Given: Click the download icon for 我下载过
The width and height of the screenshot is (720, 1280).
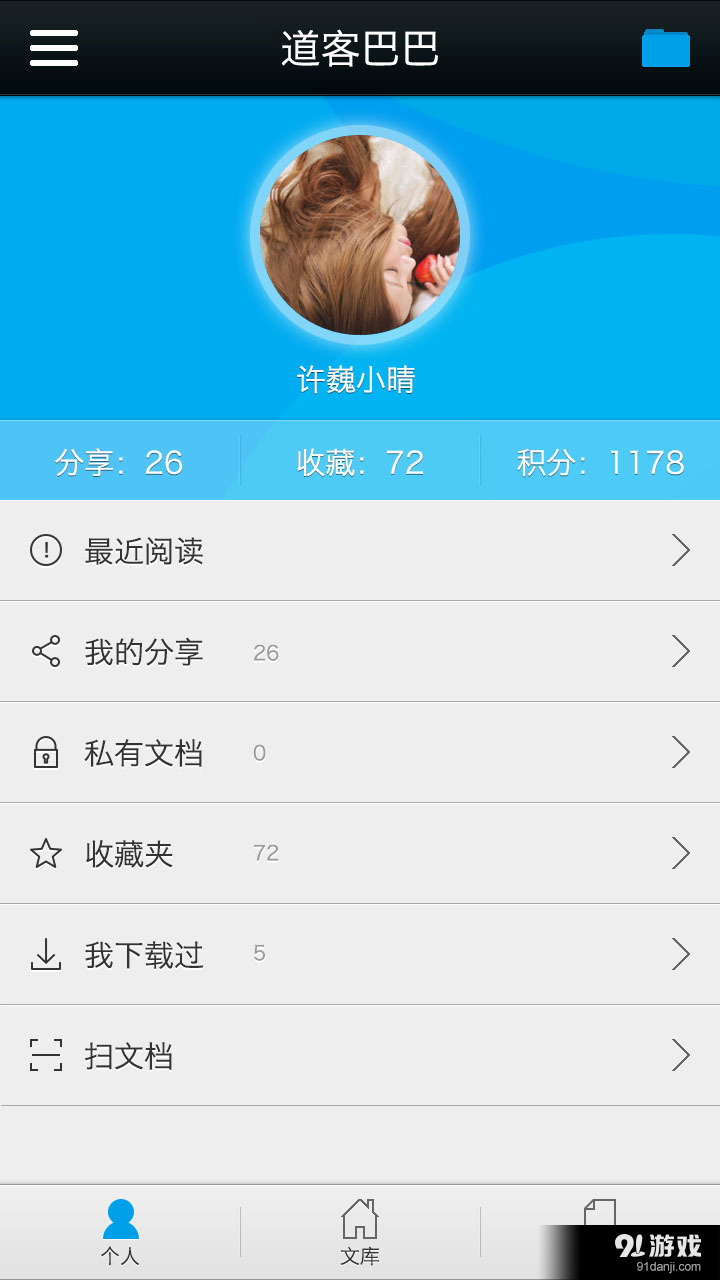Looking at the screenshot, I should coord(47,954).
